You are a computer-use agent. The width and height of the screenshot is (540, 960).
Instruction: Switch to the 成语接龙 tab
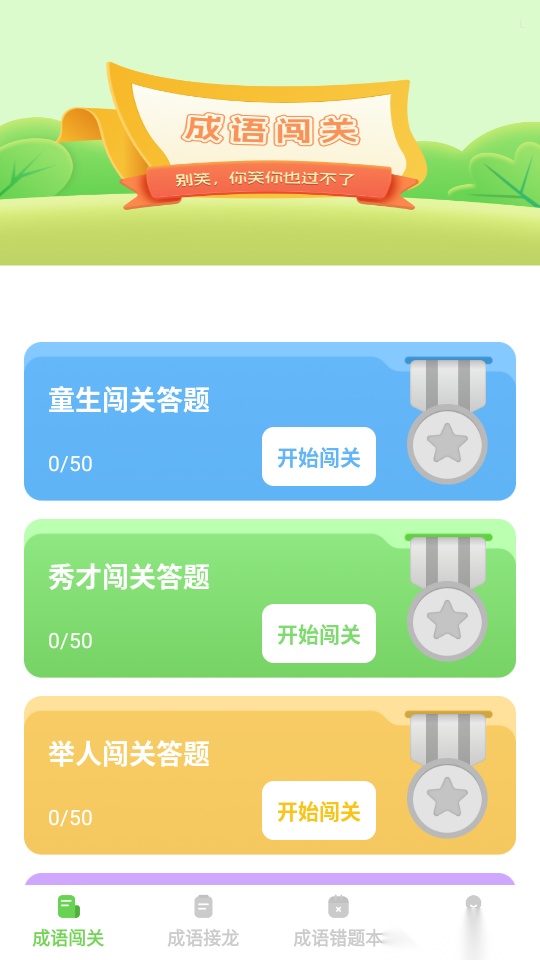(x=203, y=921)
